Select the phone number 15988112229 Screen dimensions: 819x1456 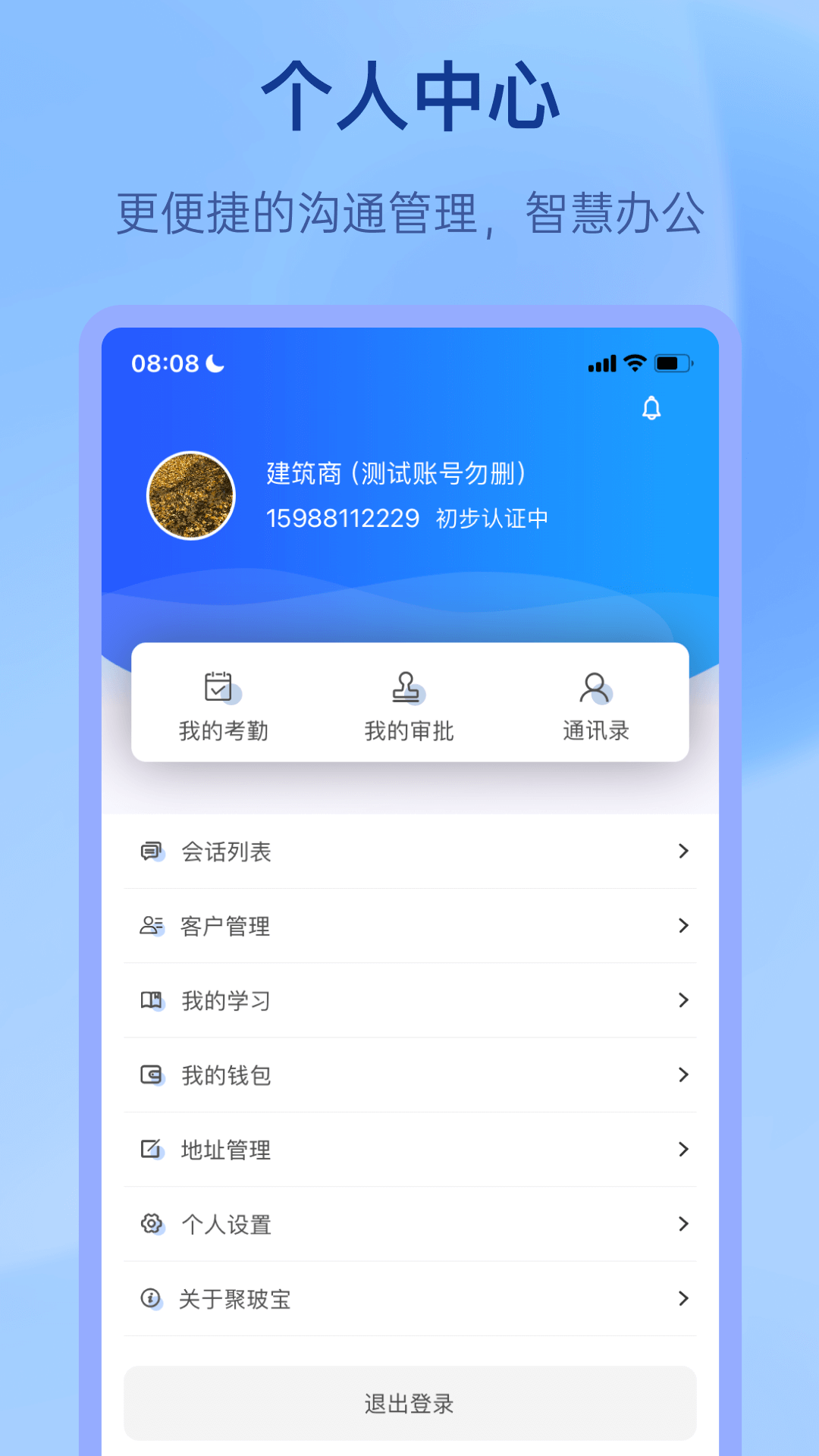click(343, 518)
